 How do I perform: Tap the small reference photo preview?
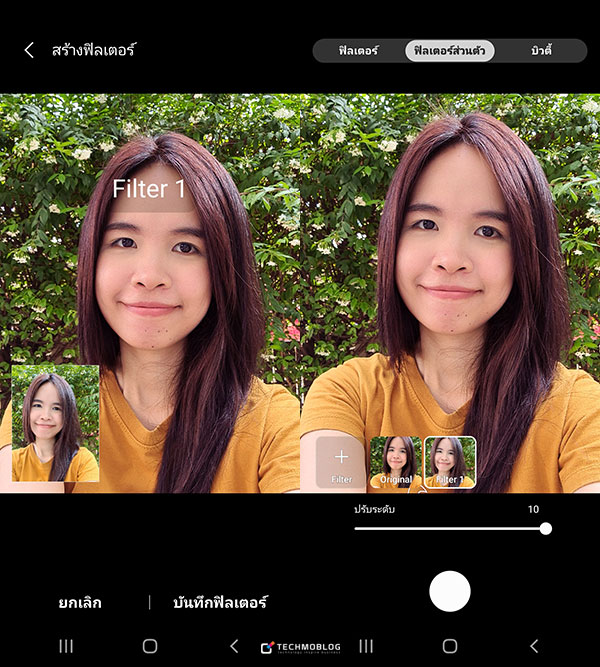tap(55, 423)
